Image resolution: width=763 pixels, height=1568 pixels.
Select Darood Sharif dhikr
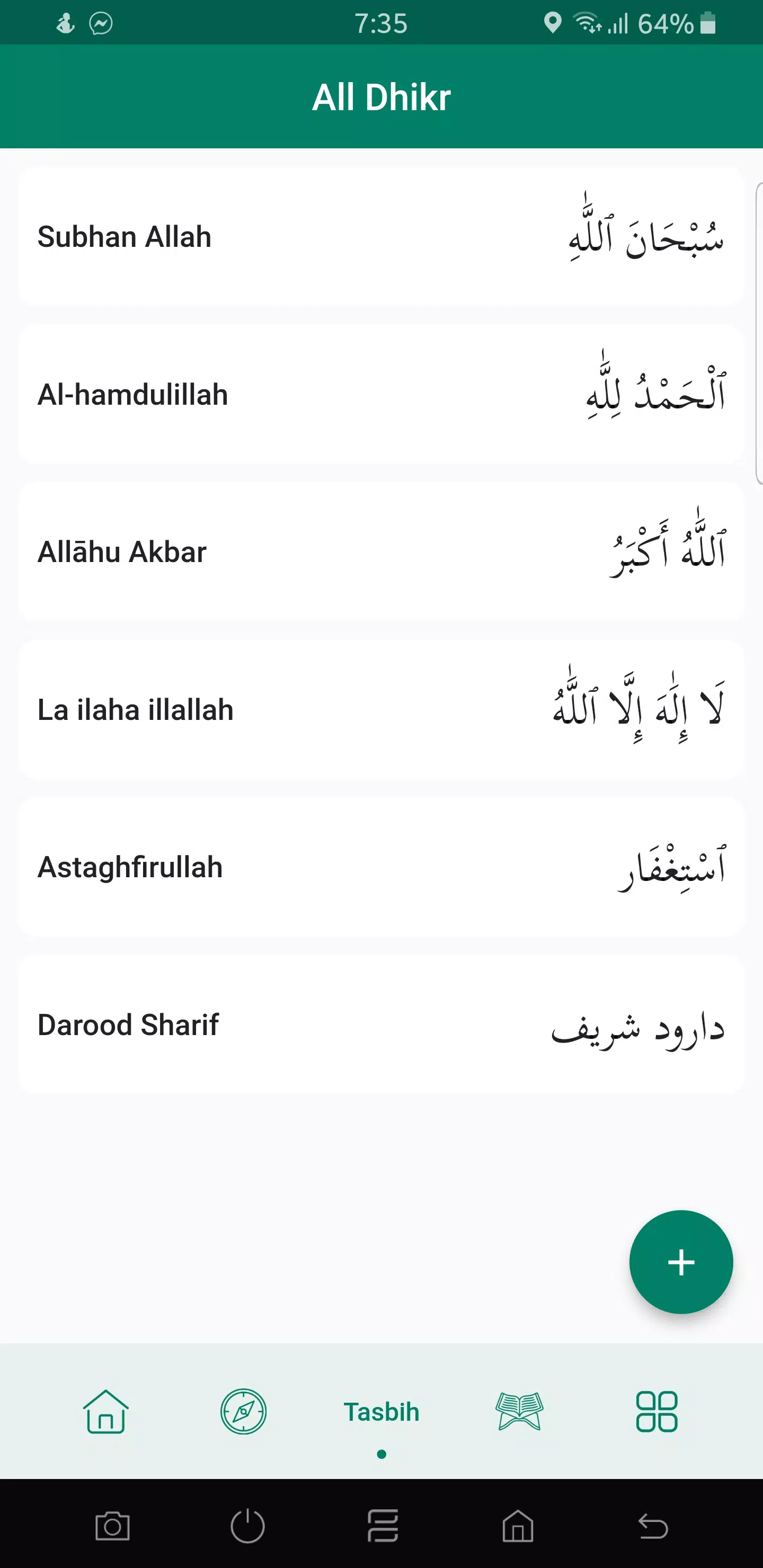point(381,1024)
